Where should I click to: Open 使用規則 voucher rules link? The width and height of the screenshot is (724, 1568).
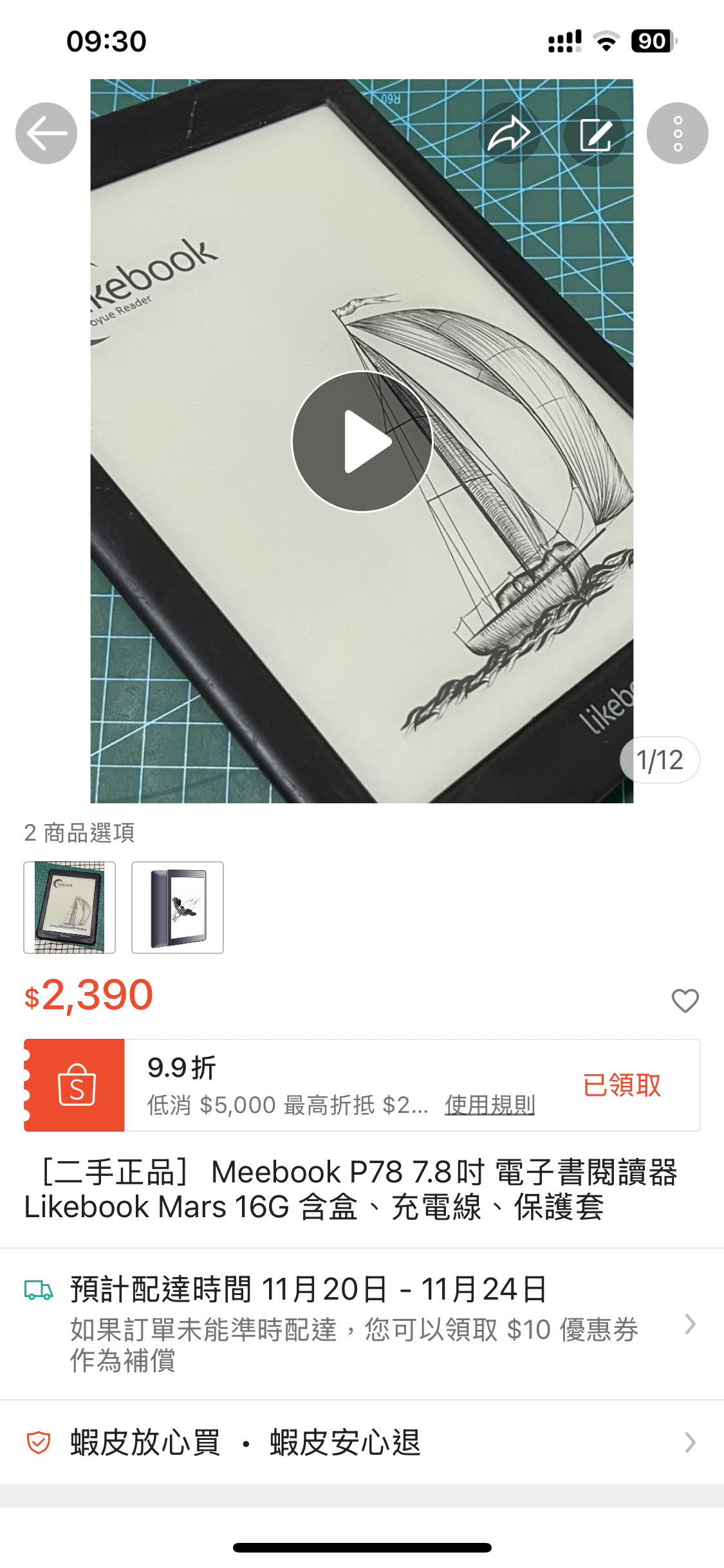pyautogui.click(x=489, y=1105)
